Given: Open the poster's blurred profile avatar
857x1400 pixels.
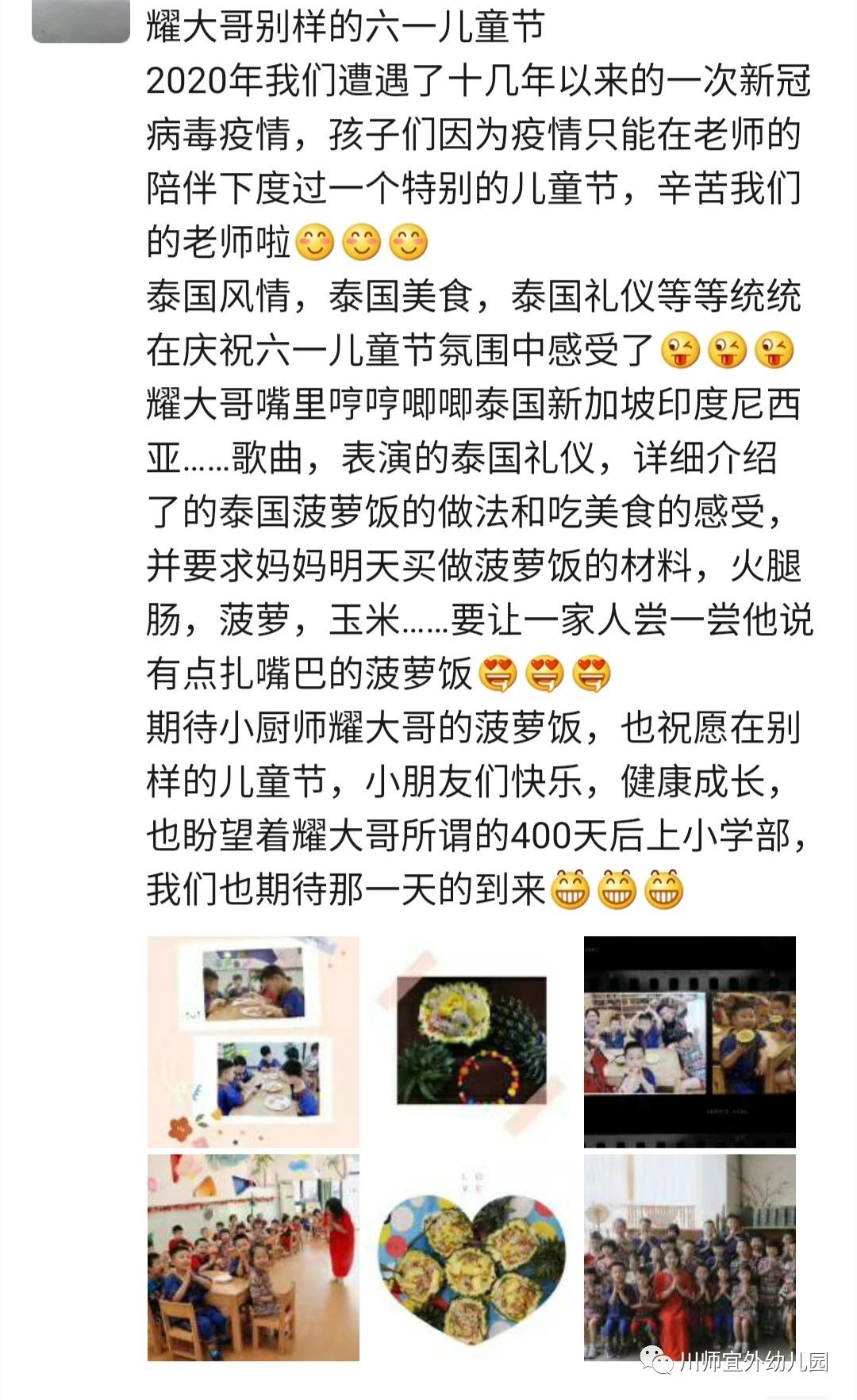Looking at the screenshot, I should click(80, 21).
